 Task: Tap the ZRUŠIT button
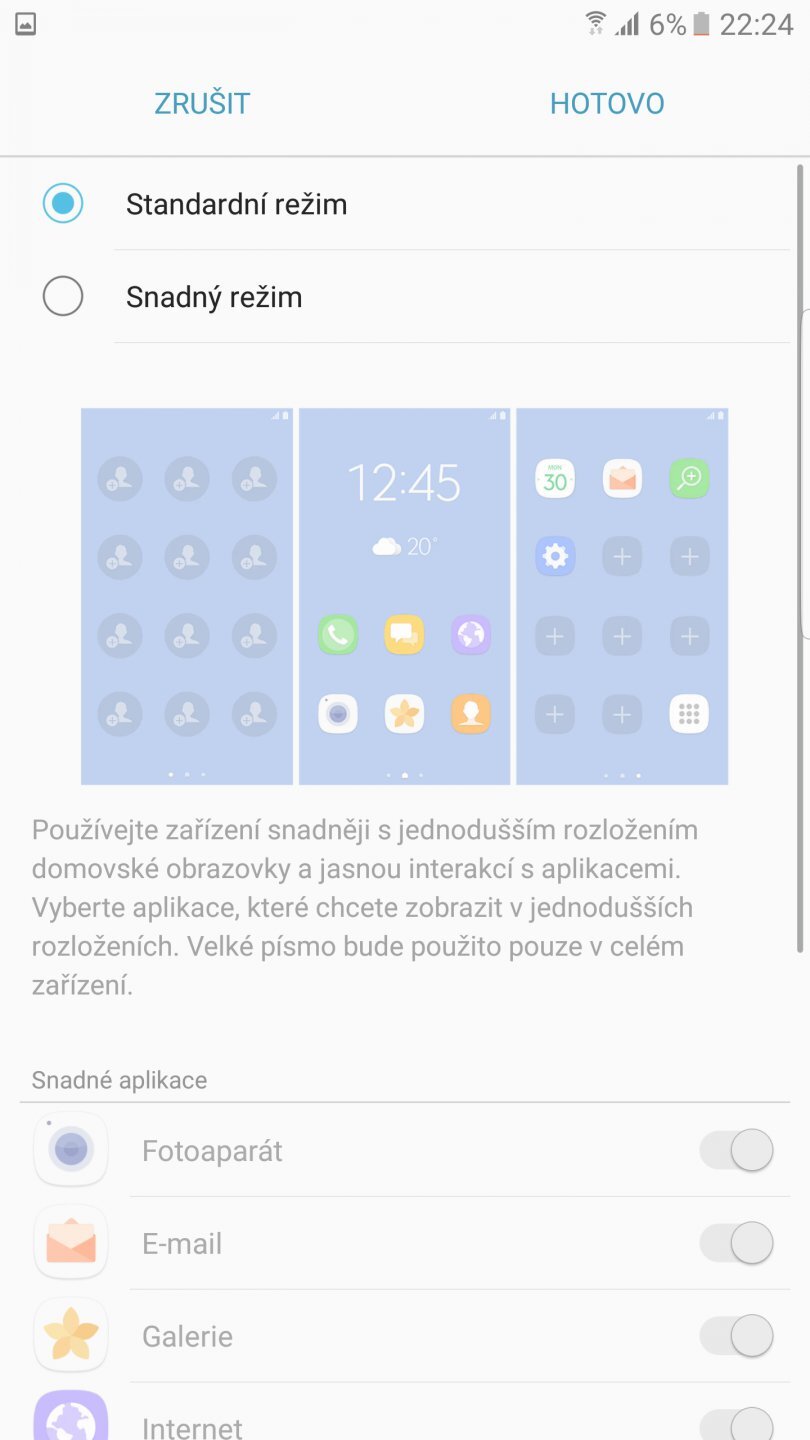pos(201,102)
